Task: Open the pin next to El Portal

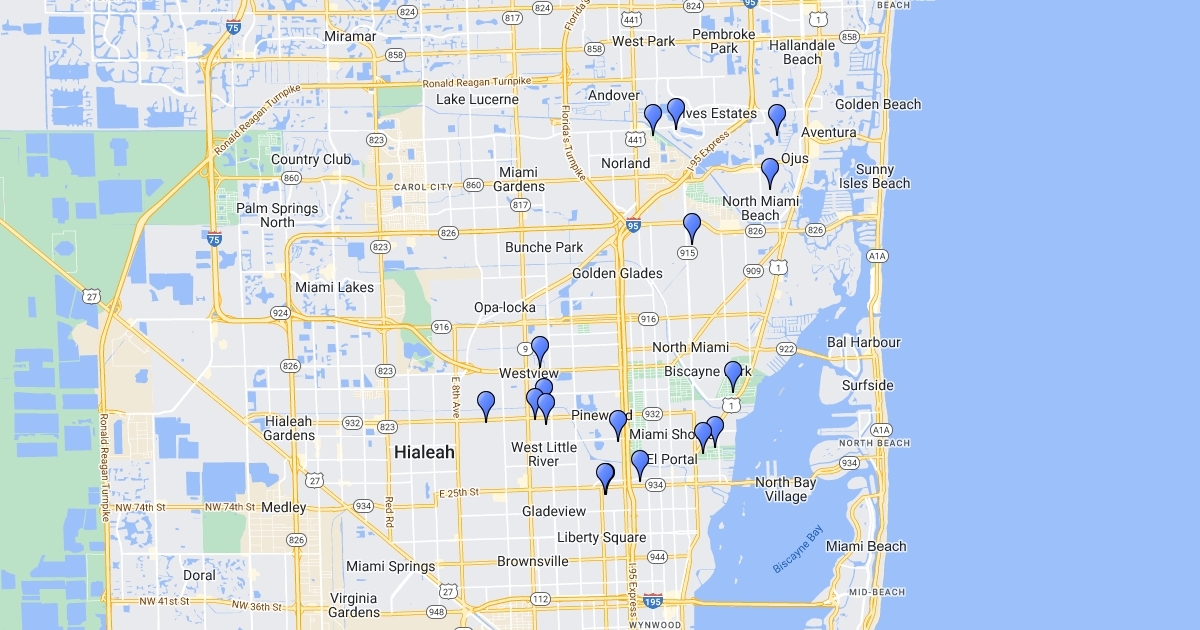Action: 640,463
